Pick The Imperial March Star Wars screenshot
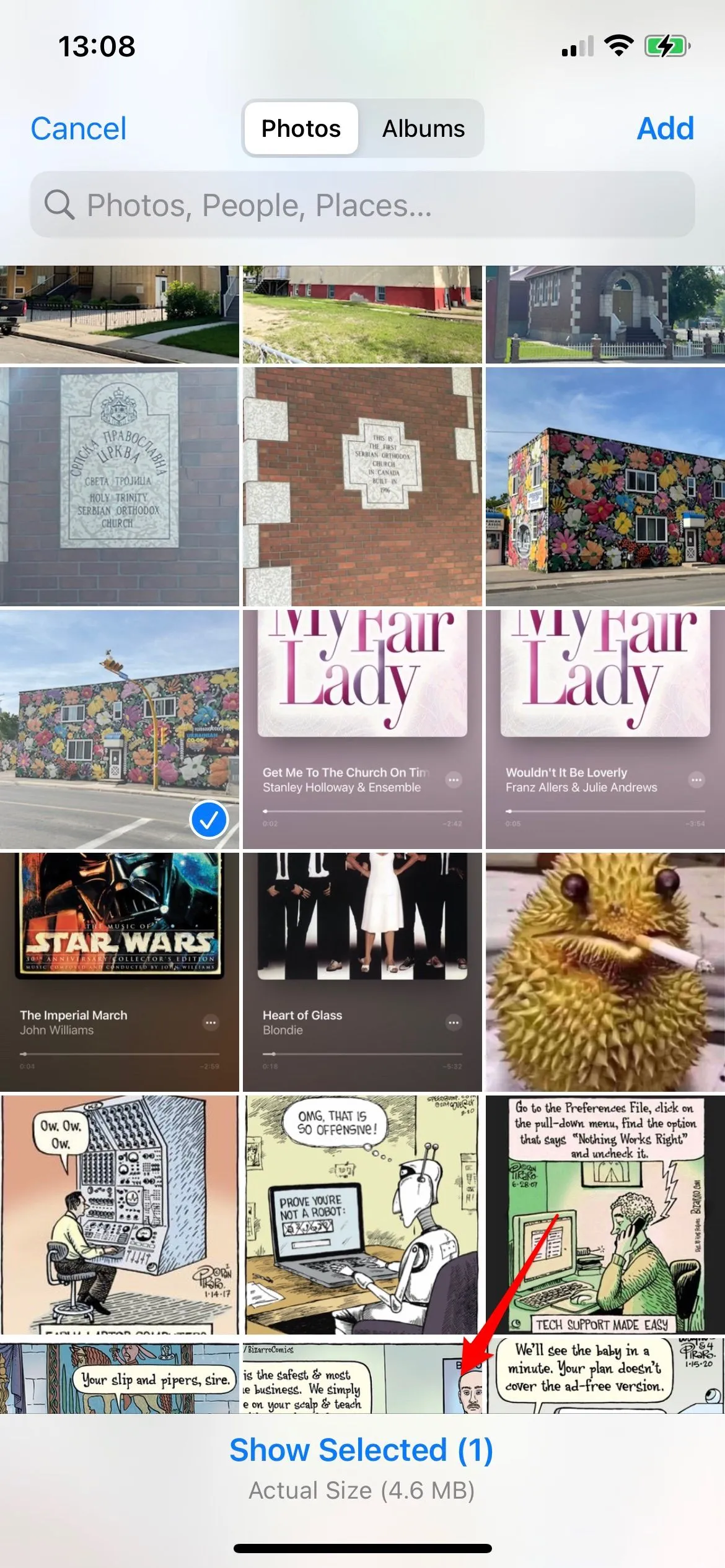The width and height of the screenshot is (725, 1568). pos(119,972)
